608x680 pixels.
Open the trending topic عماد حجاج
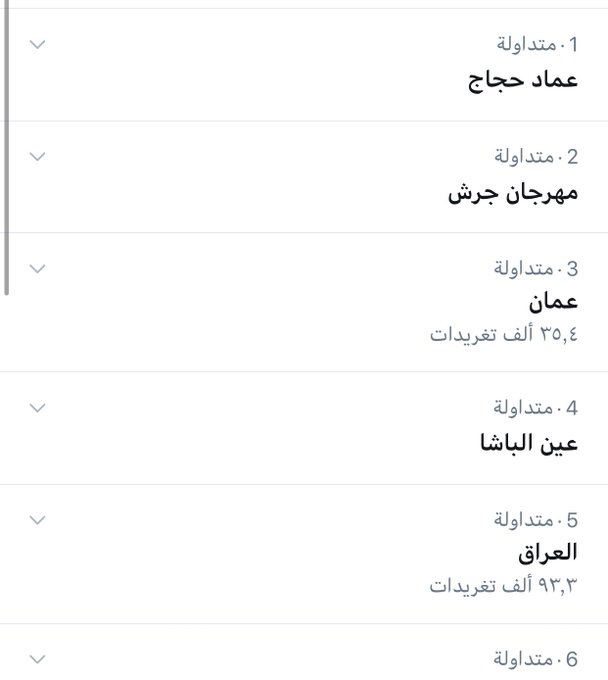tap(523, 80)
